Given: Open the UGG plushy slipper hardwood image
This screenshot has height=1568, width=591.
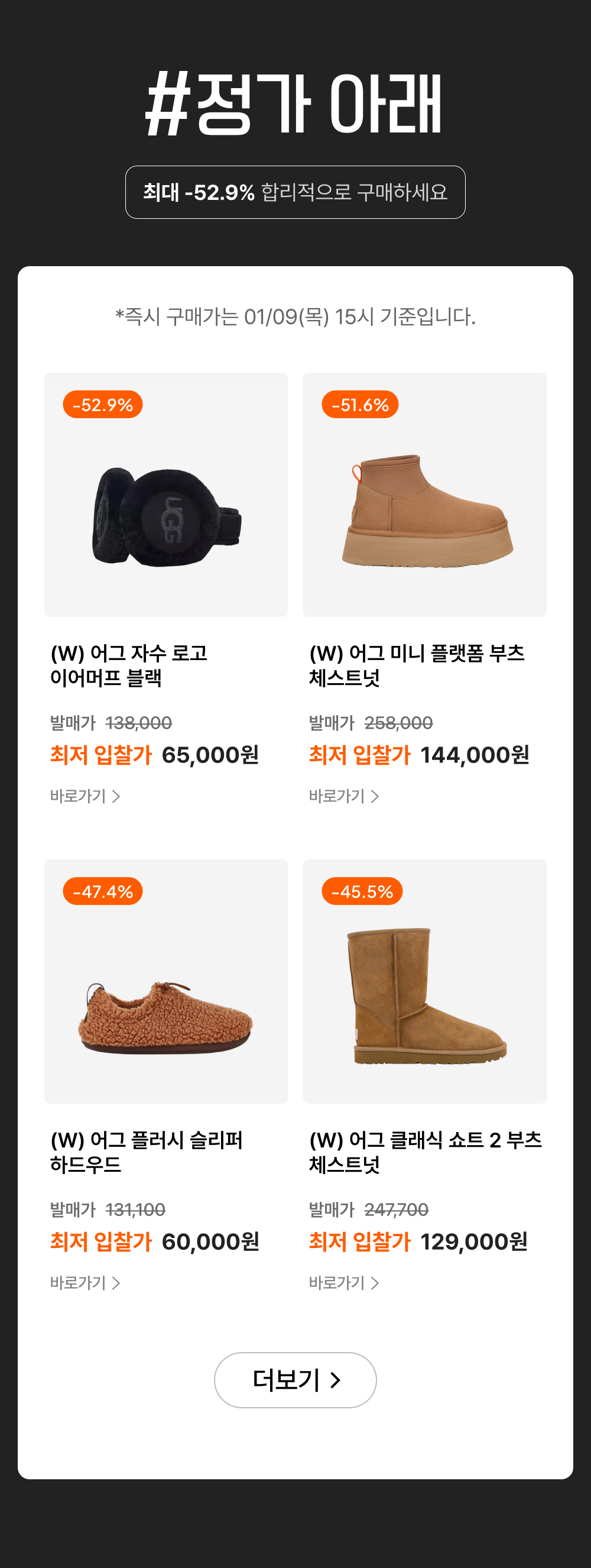Looking at the screenshot, I should point(165,981).
